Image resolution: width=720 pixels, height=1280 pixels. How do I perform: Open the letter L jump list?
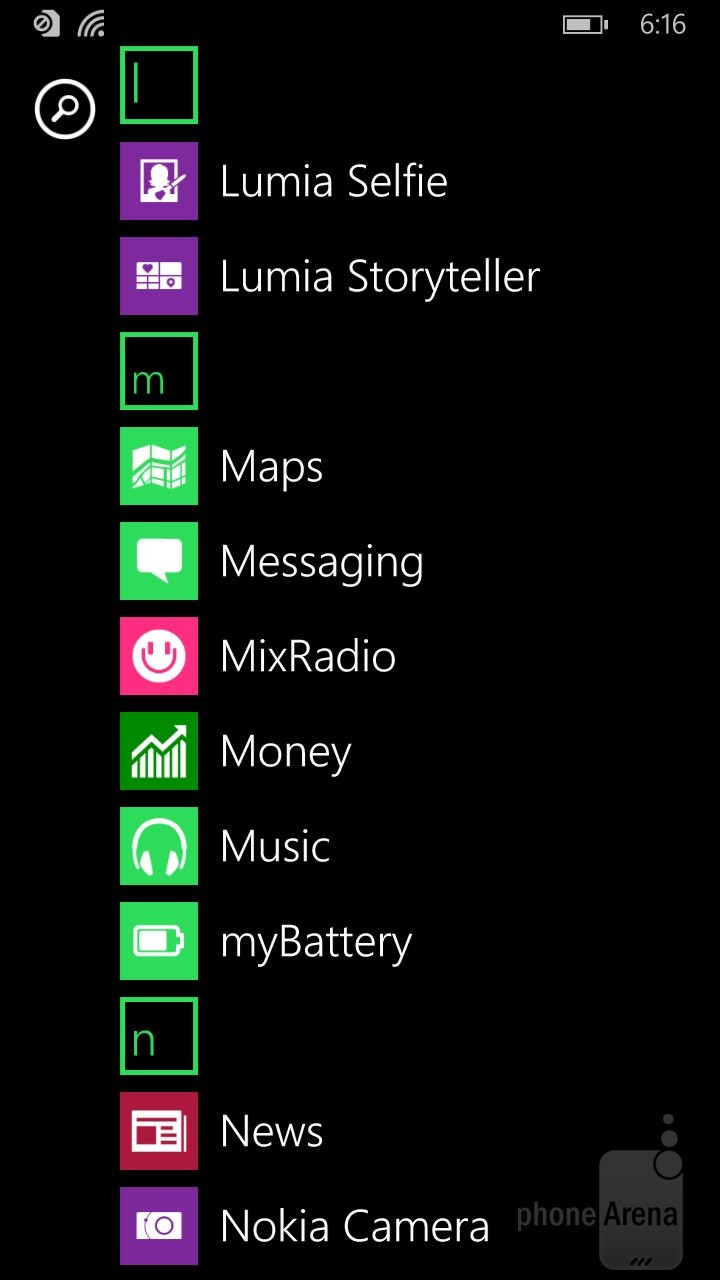tap(159, 85)
